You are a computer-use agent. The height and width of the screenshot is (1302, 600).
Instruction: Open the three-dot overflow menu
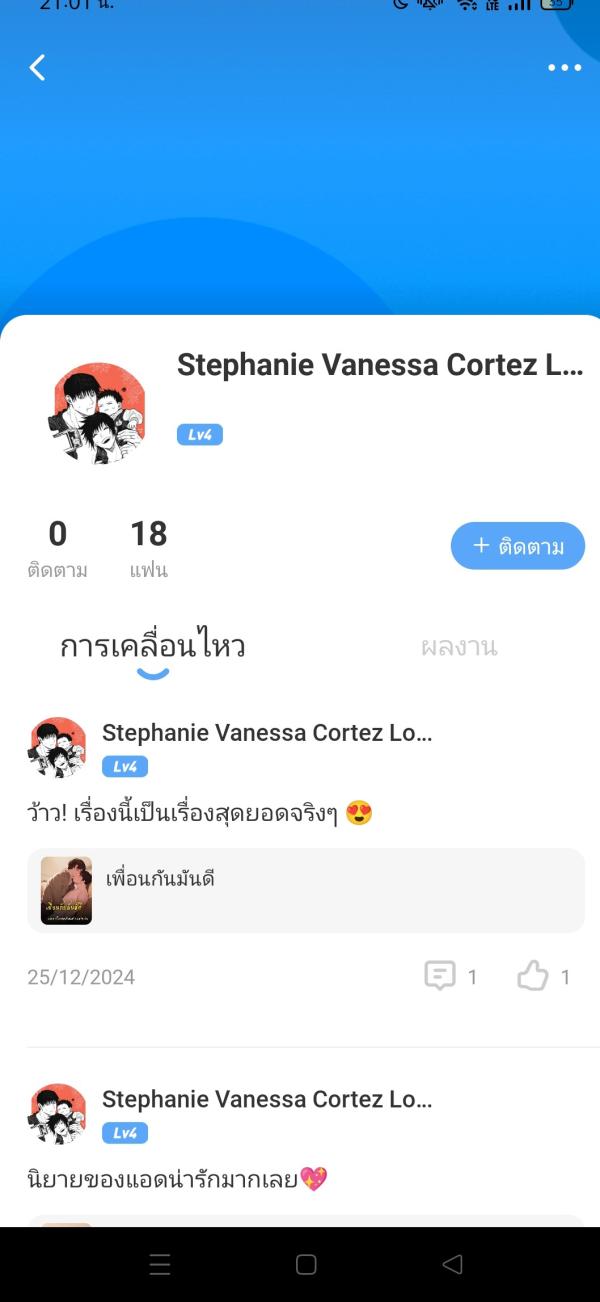564,68
